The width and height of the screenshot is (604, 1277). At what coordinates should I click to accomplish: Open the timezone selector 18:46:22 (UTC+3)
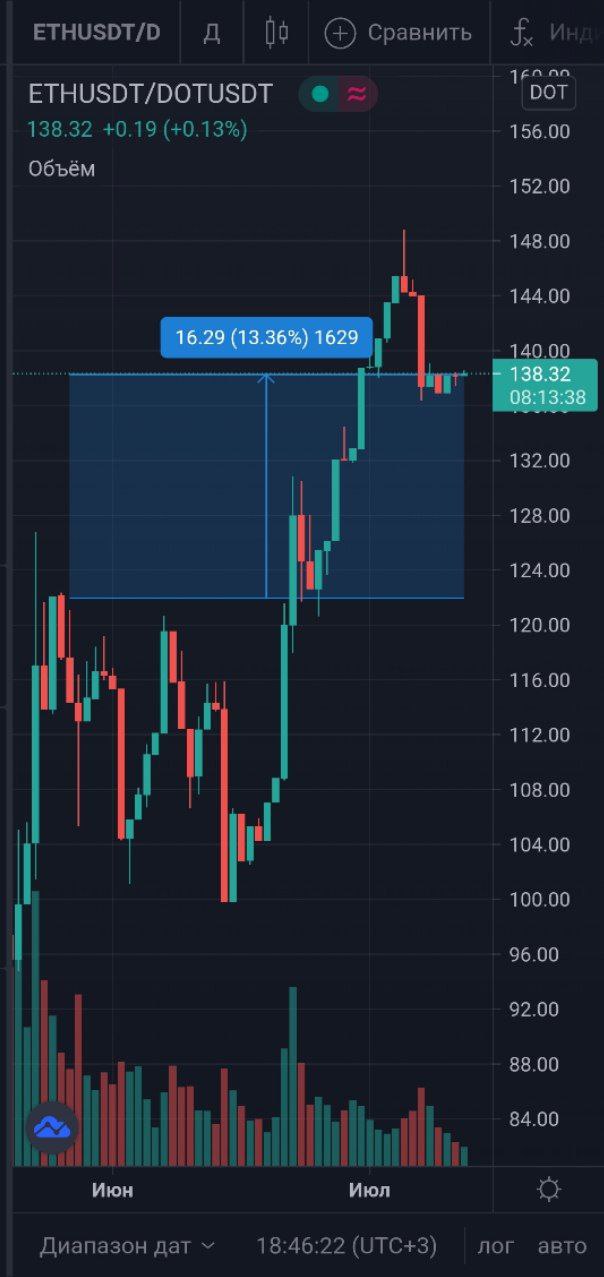pyautogui.click(x=347, y=1246)
